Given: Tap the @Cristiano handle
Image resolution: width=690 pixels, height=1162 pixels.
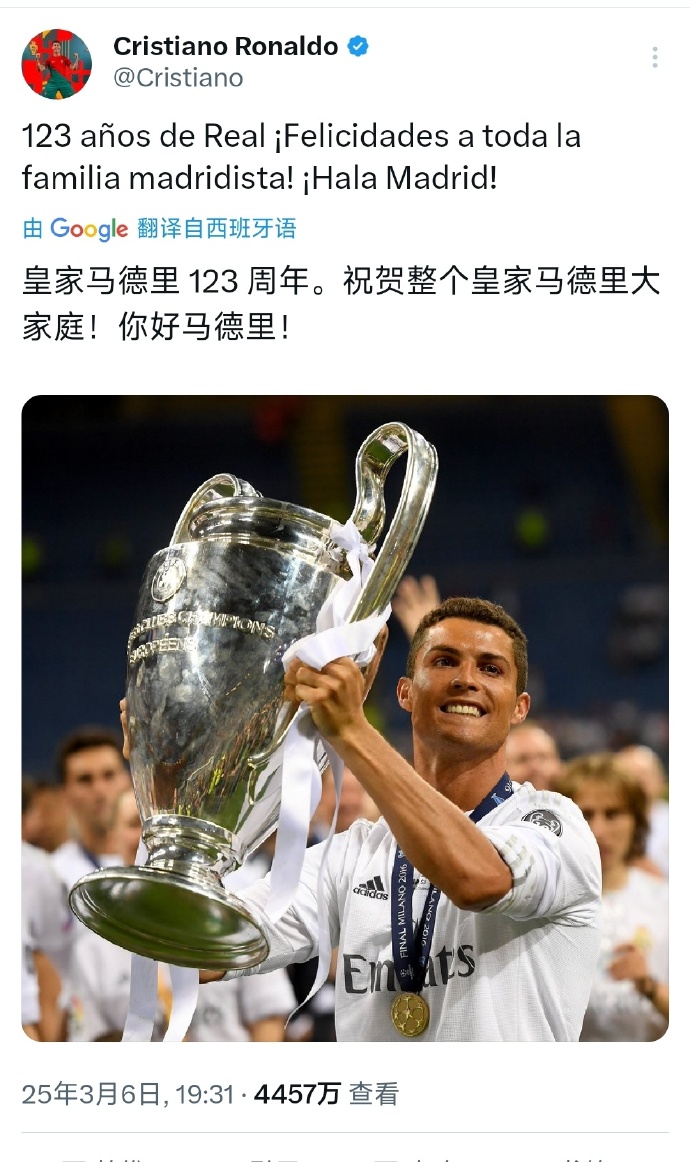Looking at the screenshot, I should tap(177, 78).
